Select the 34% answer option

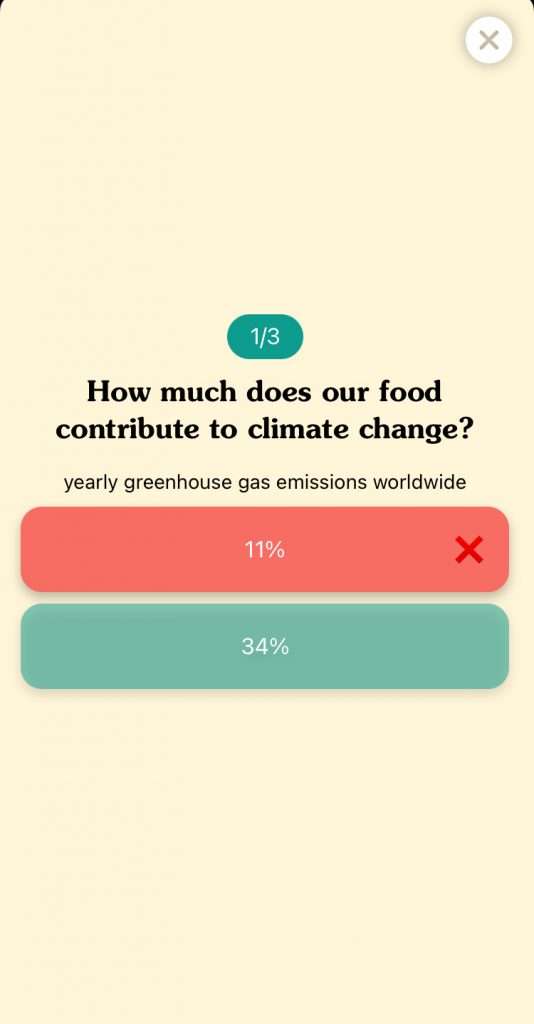(x=264, y=646)
